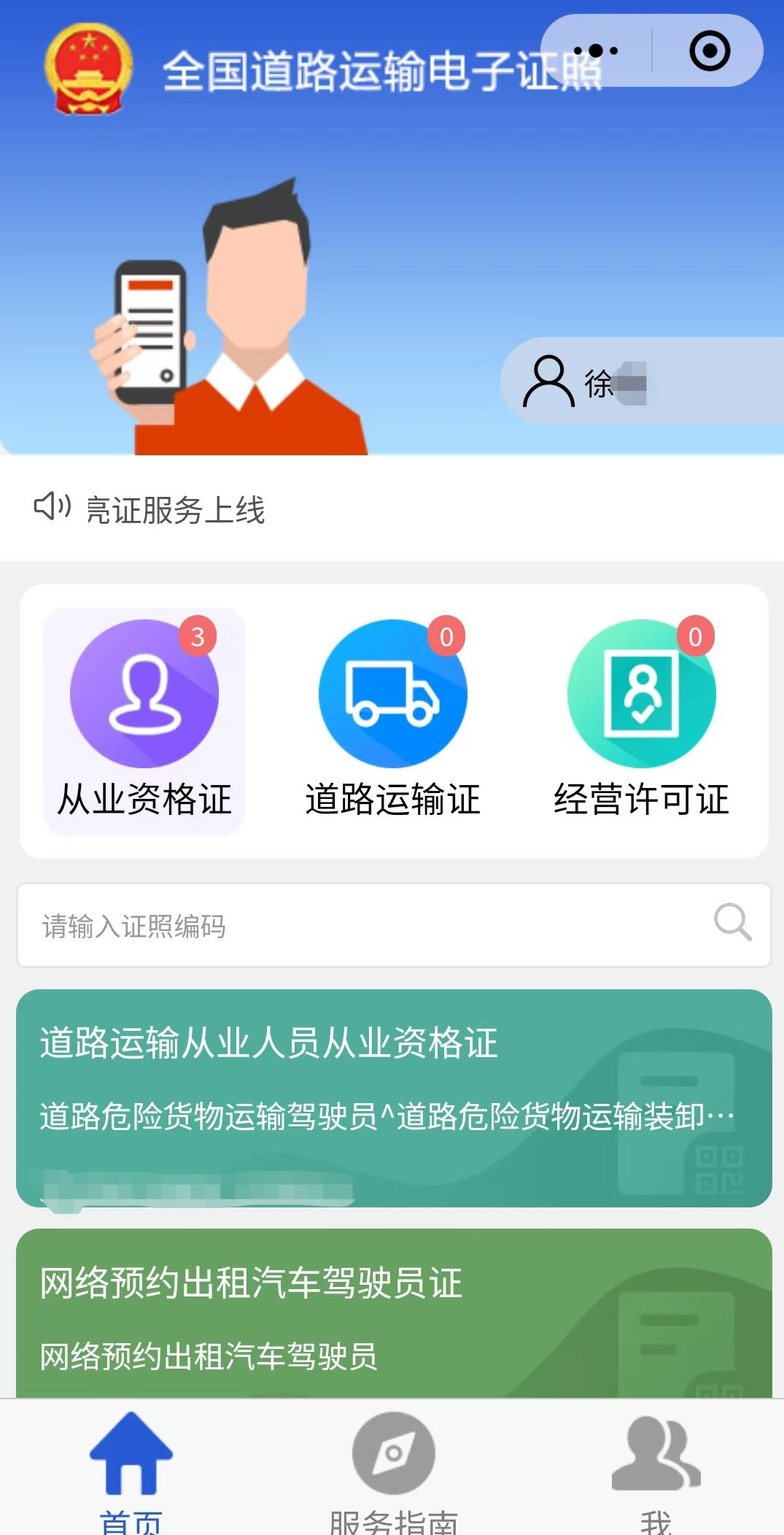The image size is (784, 1535).
Task: Open the 网络预约出租汽车驾驶员证 card
Action: tap(394, 1315)
